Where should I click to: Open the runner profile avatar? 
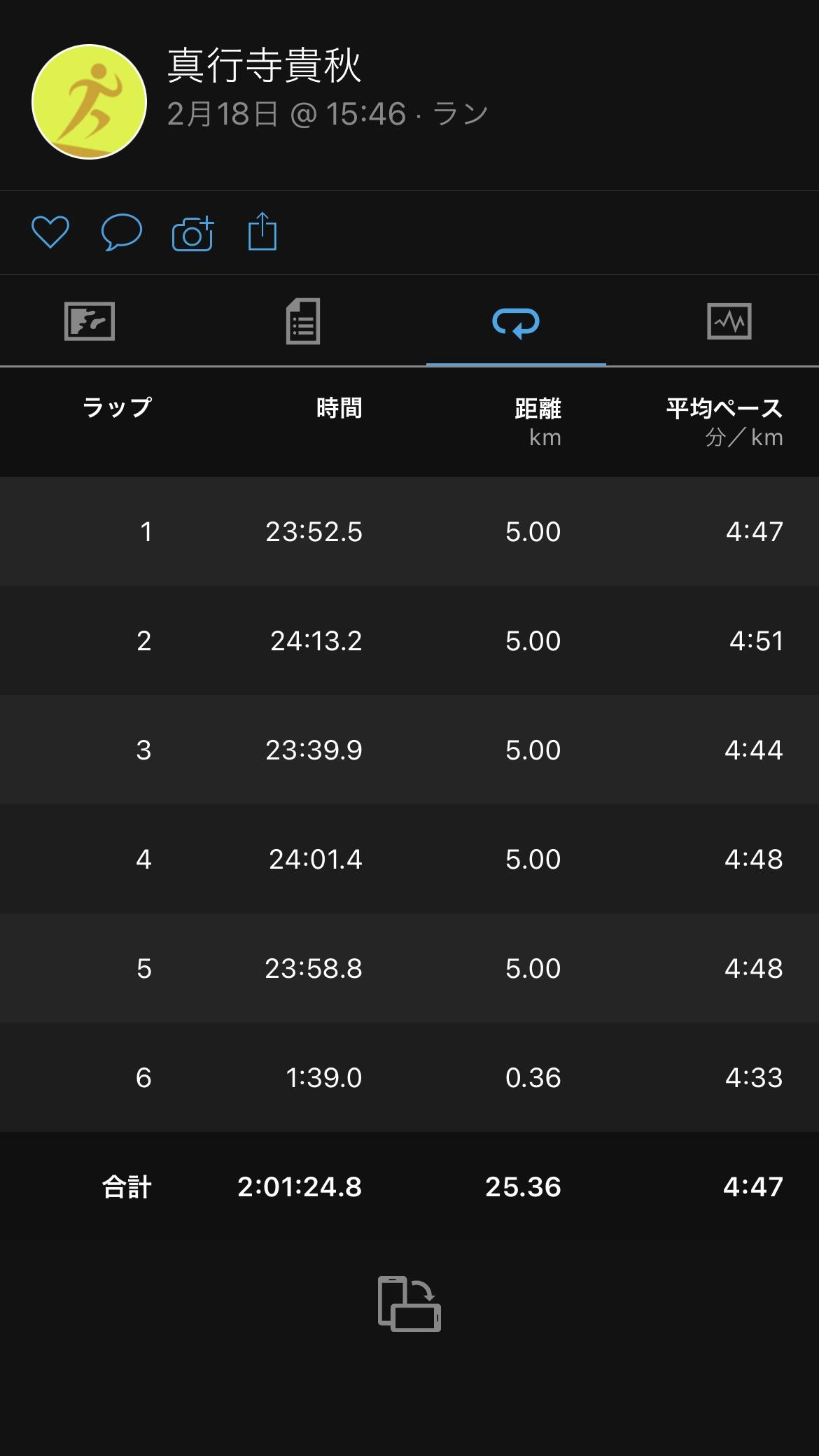click(90, 102)
